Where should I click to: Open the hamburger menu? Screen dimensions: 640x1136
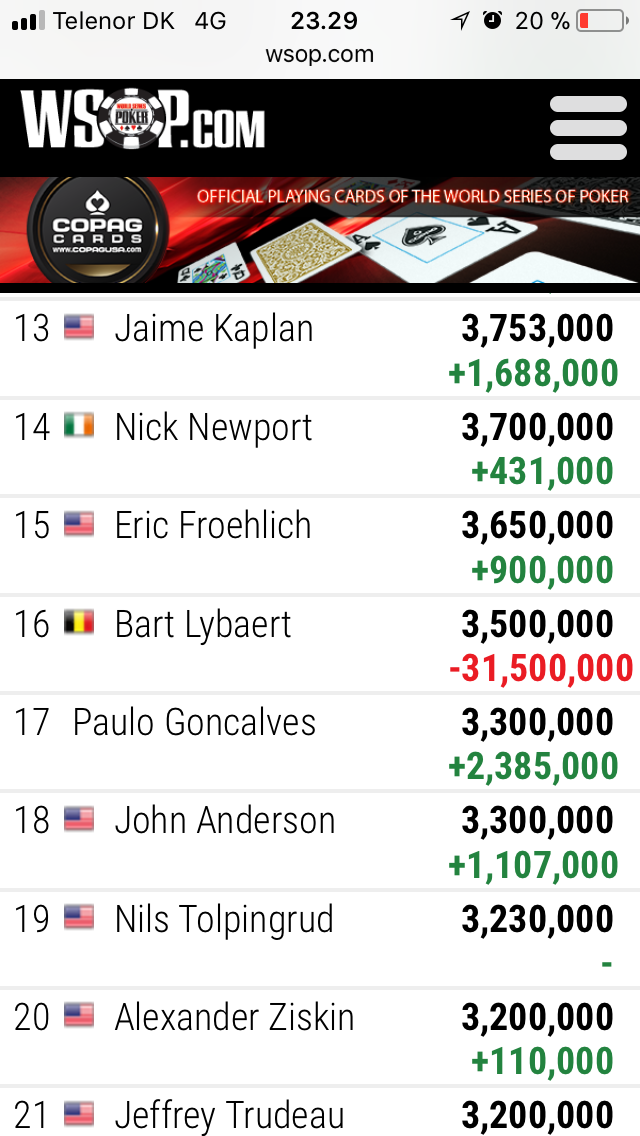588,128
